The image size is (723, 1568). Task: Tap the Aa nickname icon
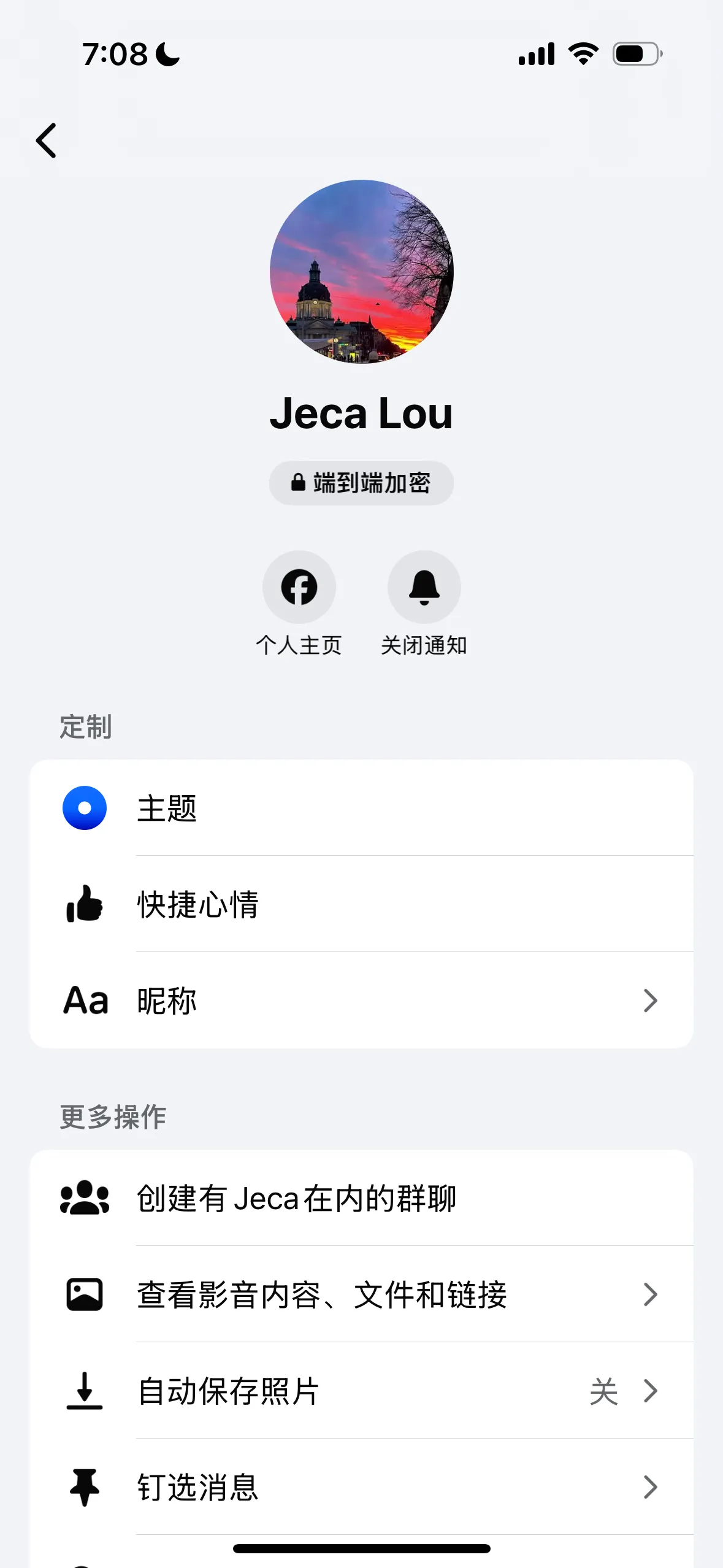coord(85,1001)
